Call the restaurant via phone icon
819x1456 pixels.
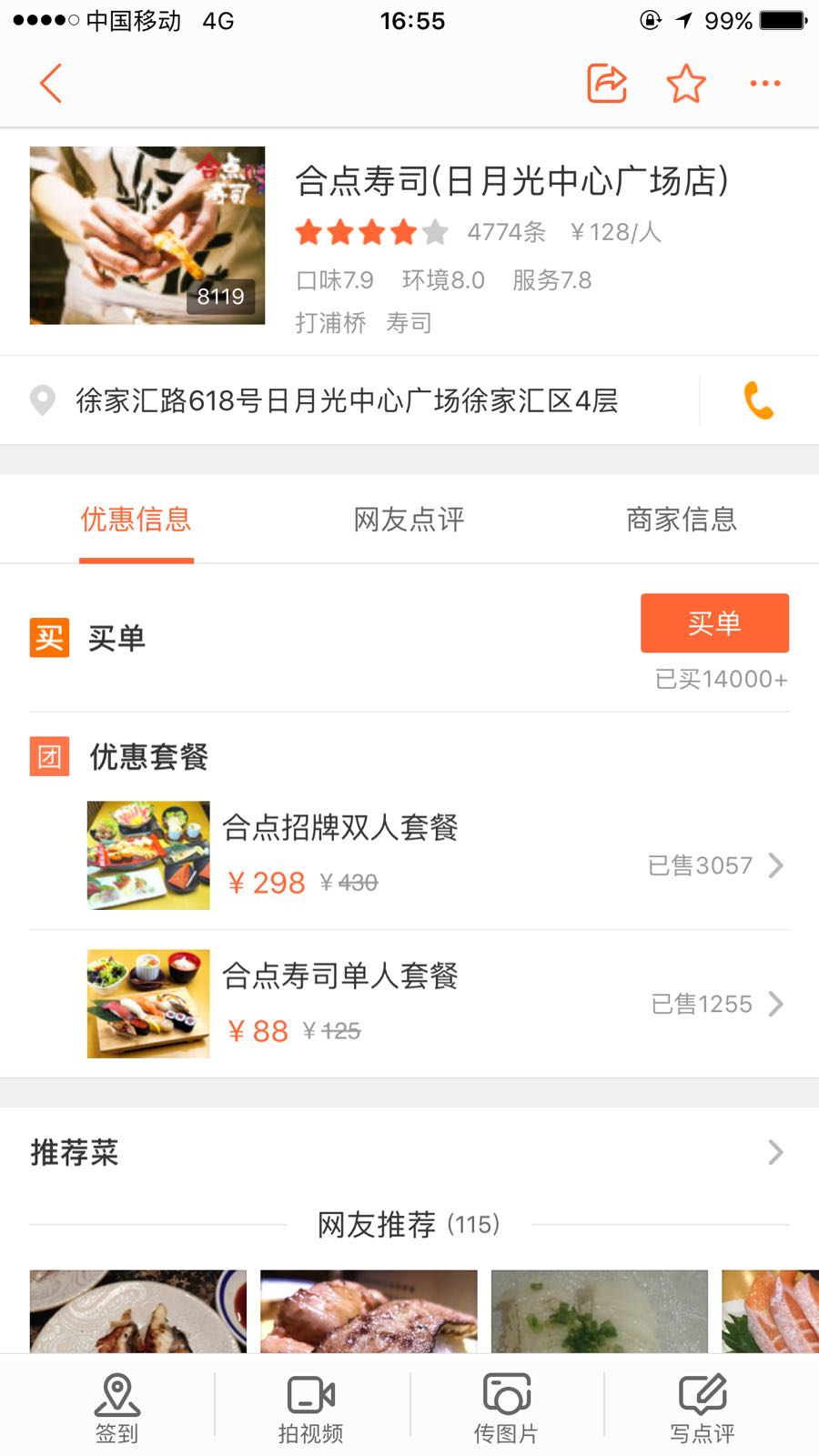click(758, 400)
